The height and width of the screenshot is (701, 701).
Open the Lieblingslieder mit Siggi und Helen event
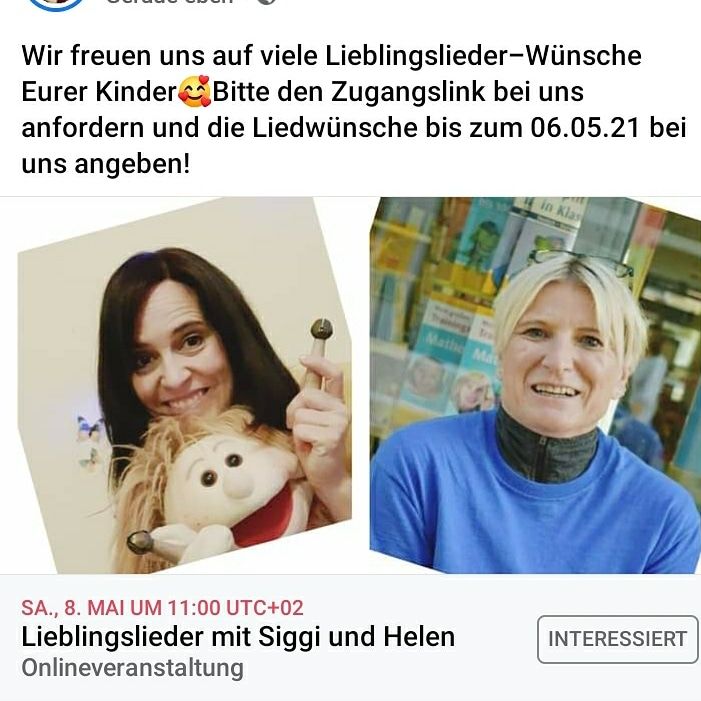pyautogui.click(x=238, y=636)
